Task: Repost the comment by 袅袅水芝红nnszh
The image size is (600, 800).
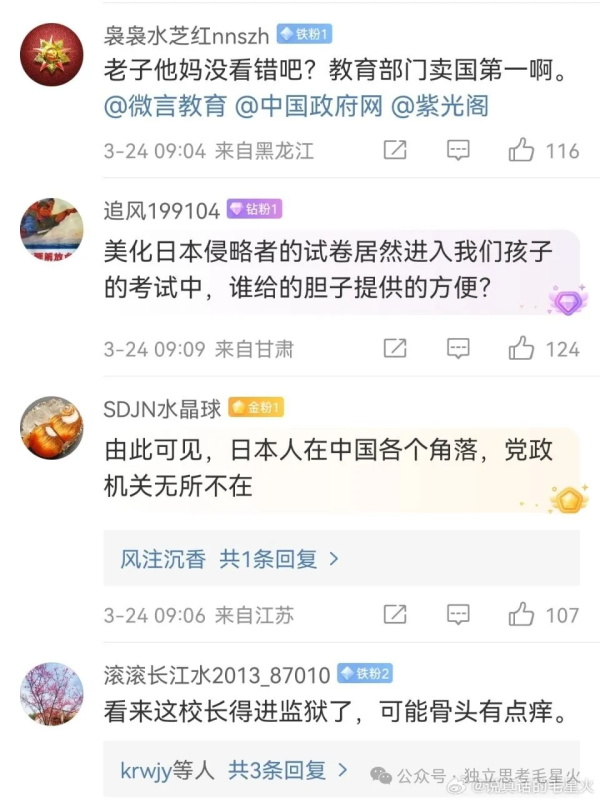Action: pyautogui.click(x=395, y=150)
